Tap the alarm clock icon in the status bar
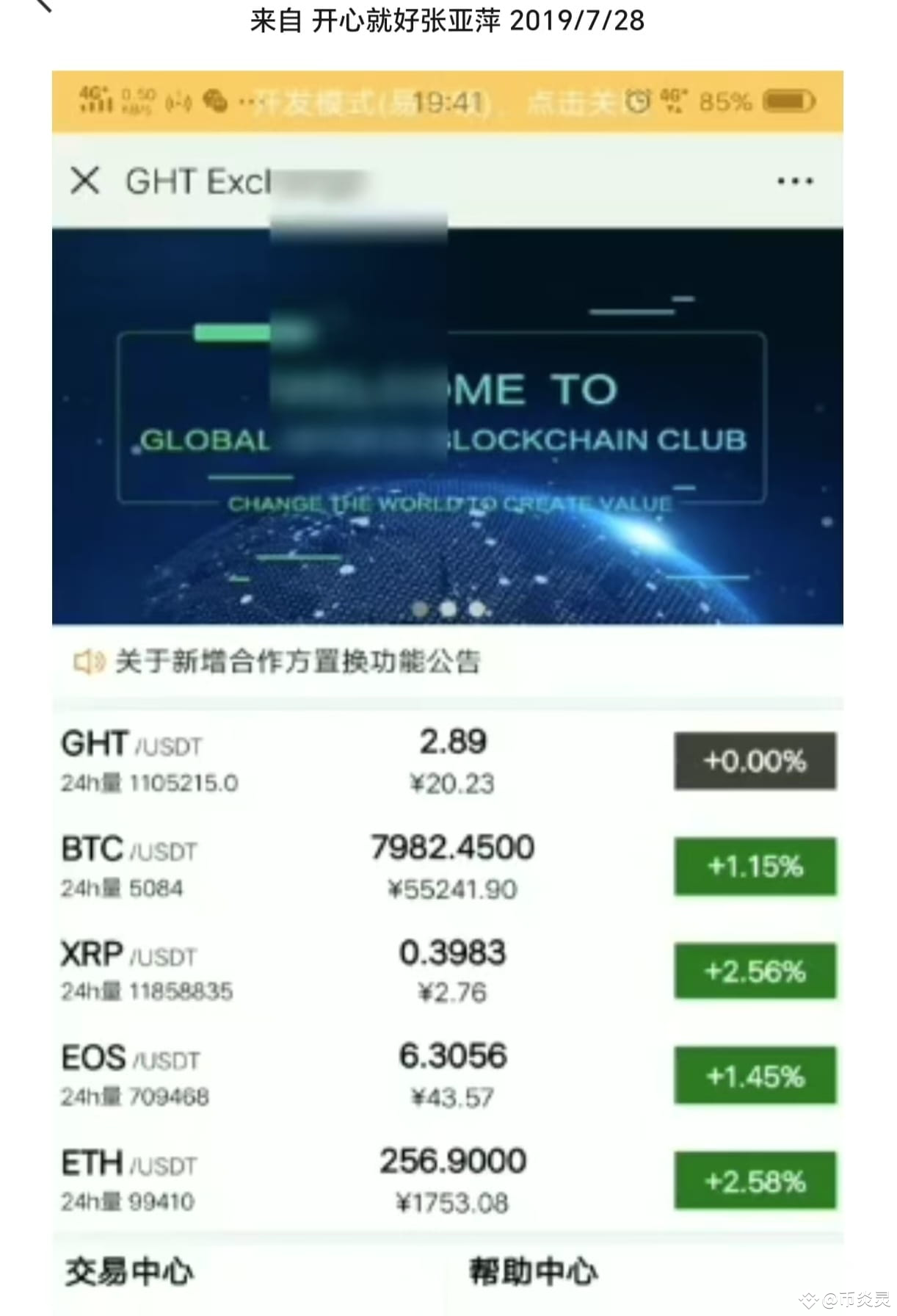 click(640, 103)
